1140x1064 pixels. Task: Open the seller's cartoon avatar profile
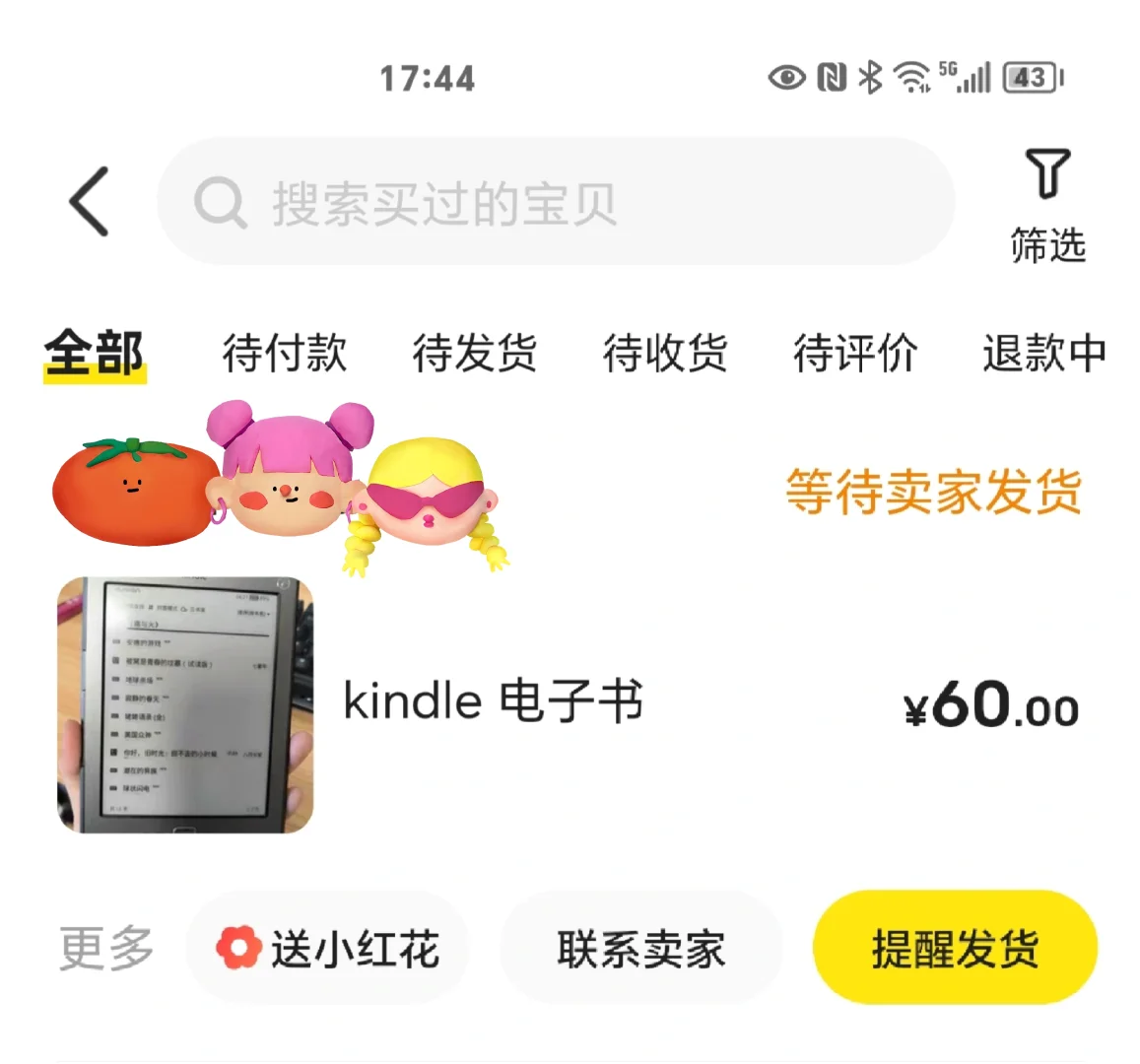281,490
